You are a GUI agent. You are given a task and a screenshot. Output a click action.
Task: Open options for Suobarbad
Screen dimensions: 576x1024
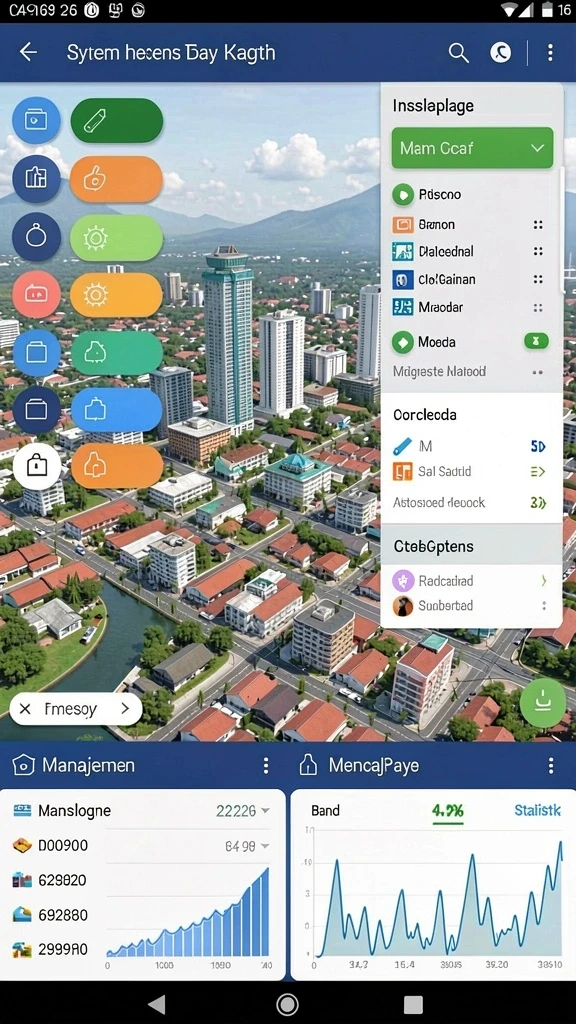click(544, 605)
